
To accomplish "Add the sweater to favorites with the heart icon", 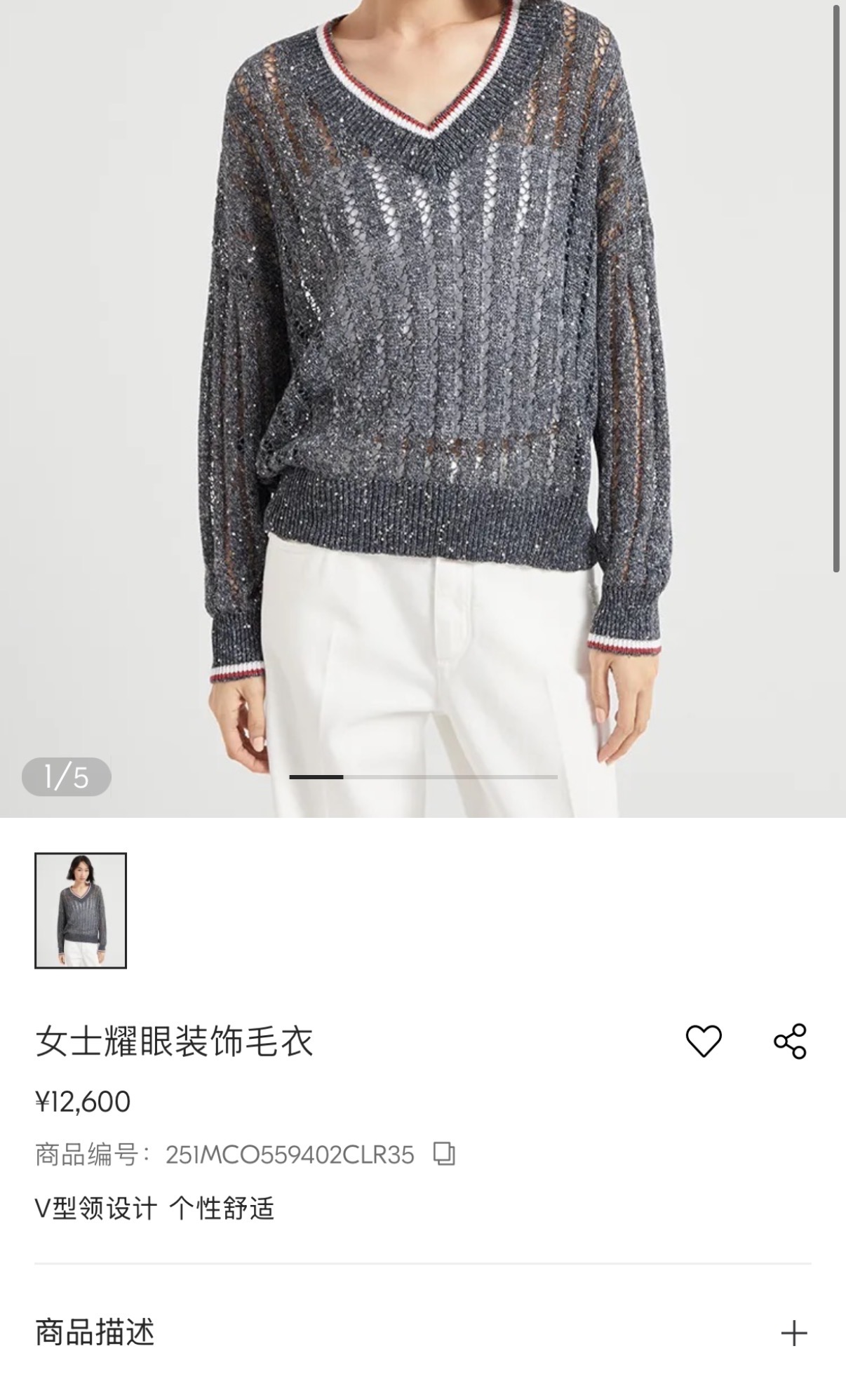I will 703,1041.
